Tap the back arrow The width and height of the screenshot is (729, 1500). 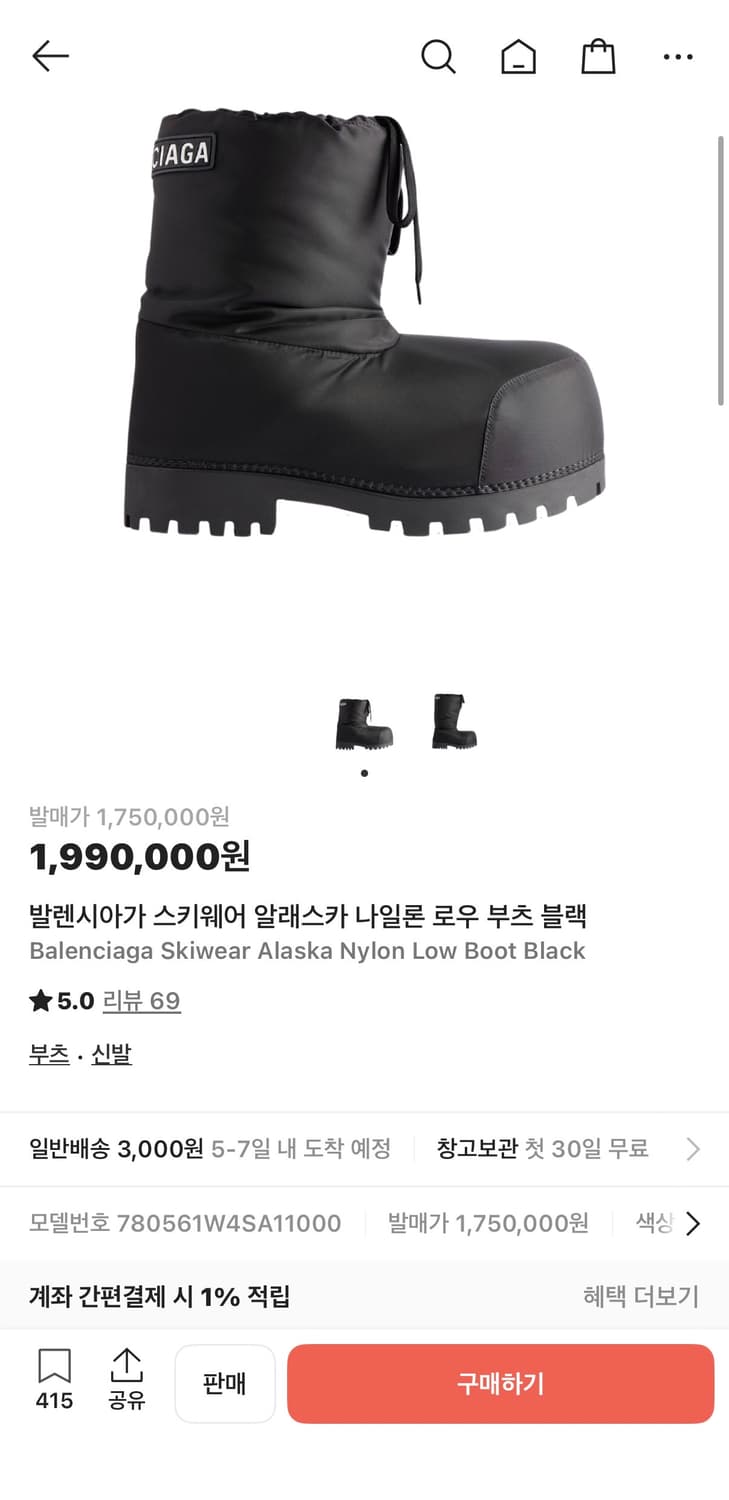(x=50, y=56)
